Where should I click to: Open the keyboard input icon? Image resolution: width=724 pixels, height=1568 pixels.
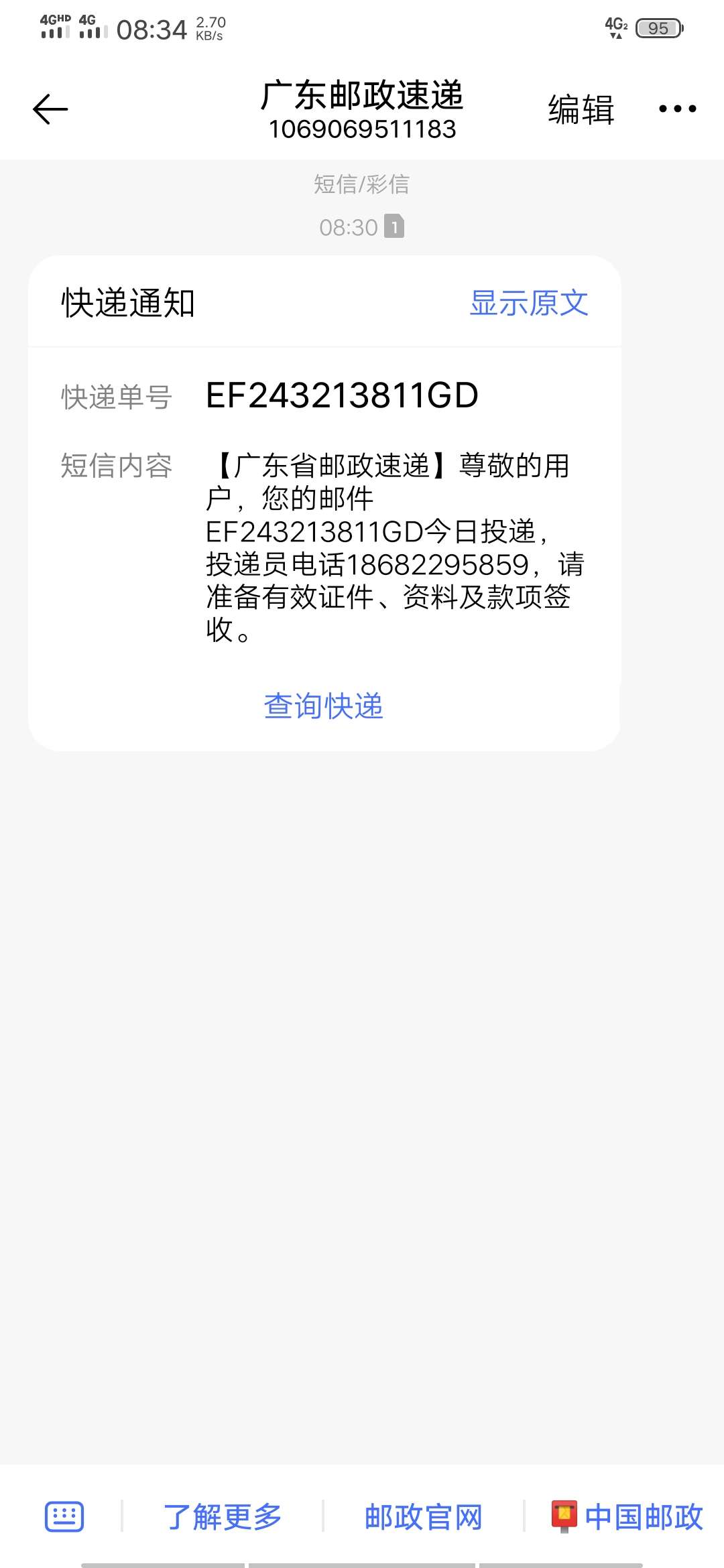point(64,1516)
